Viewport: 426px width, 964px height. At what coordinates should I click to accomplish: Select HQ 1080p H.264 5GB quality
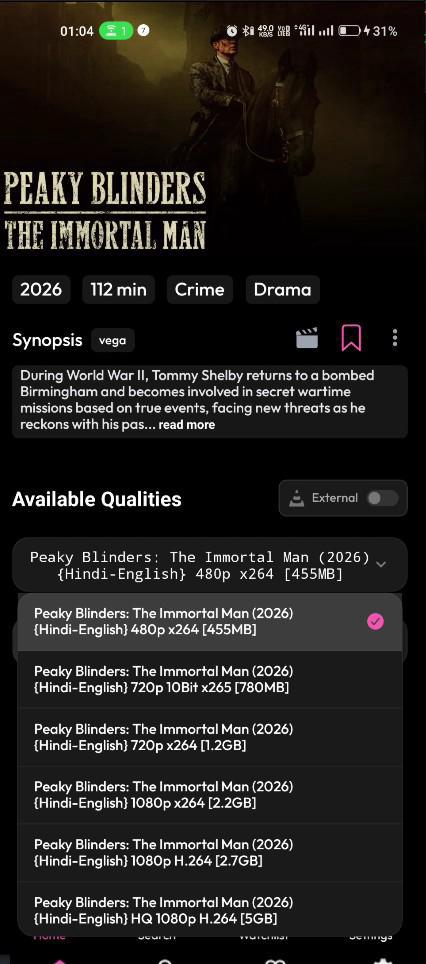[210, 910]
